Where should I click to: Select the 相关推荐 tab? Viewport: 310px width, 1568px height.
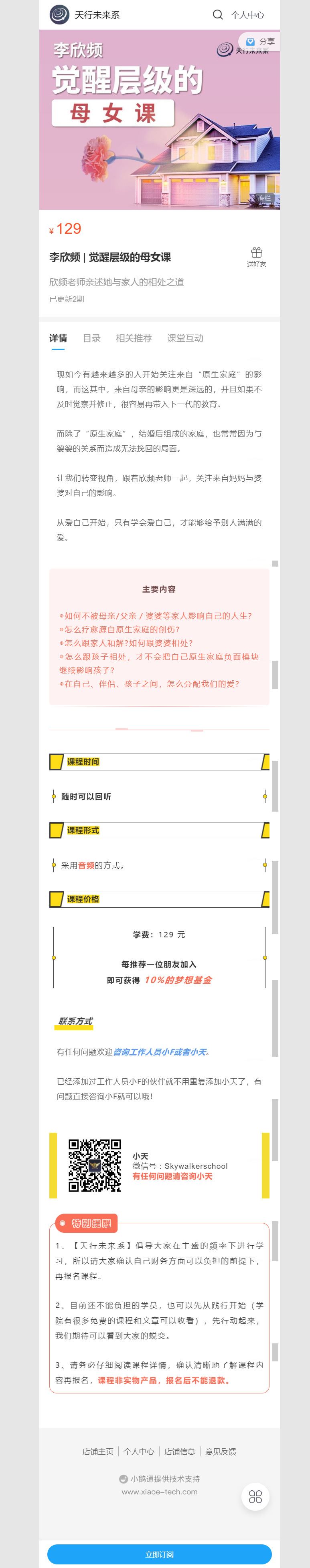(x=134, y=338)
